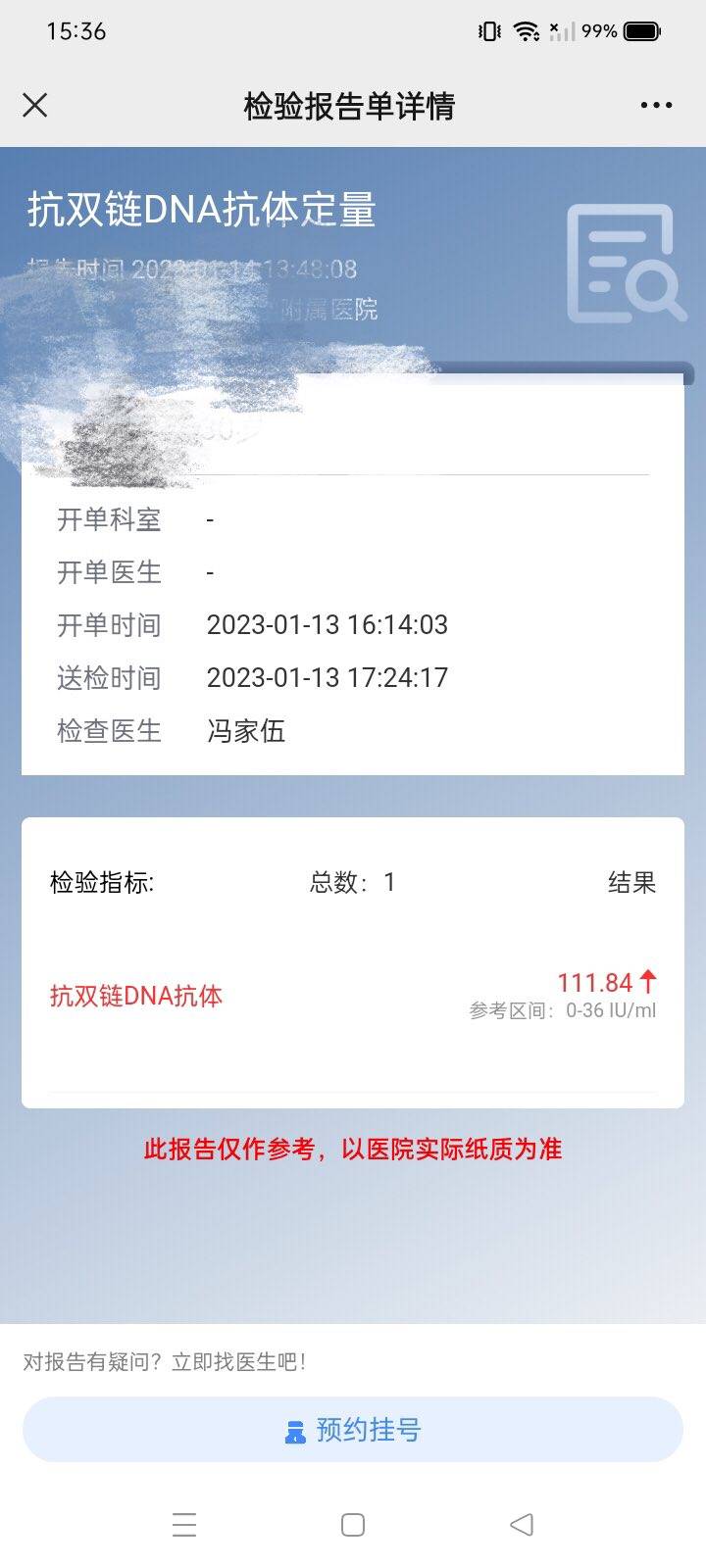The width and height of the screenshot is (706, 1568).
Task: Go to the home screen
Action: pyautogui.click(x=353, y=1525)
